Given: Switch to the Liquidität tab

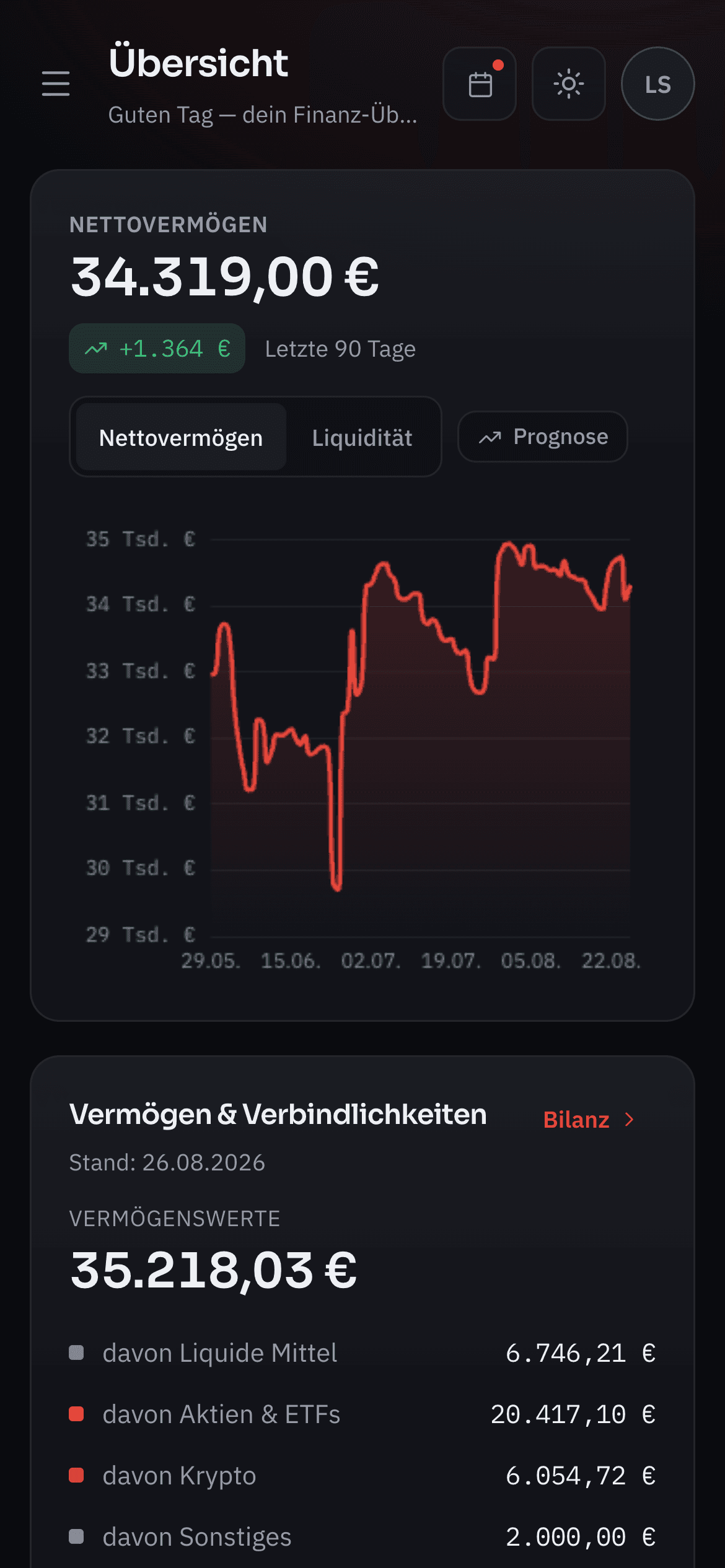Looking at the screenshot, I should (x=362, y=437).
